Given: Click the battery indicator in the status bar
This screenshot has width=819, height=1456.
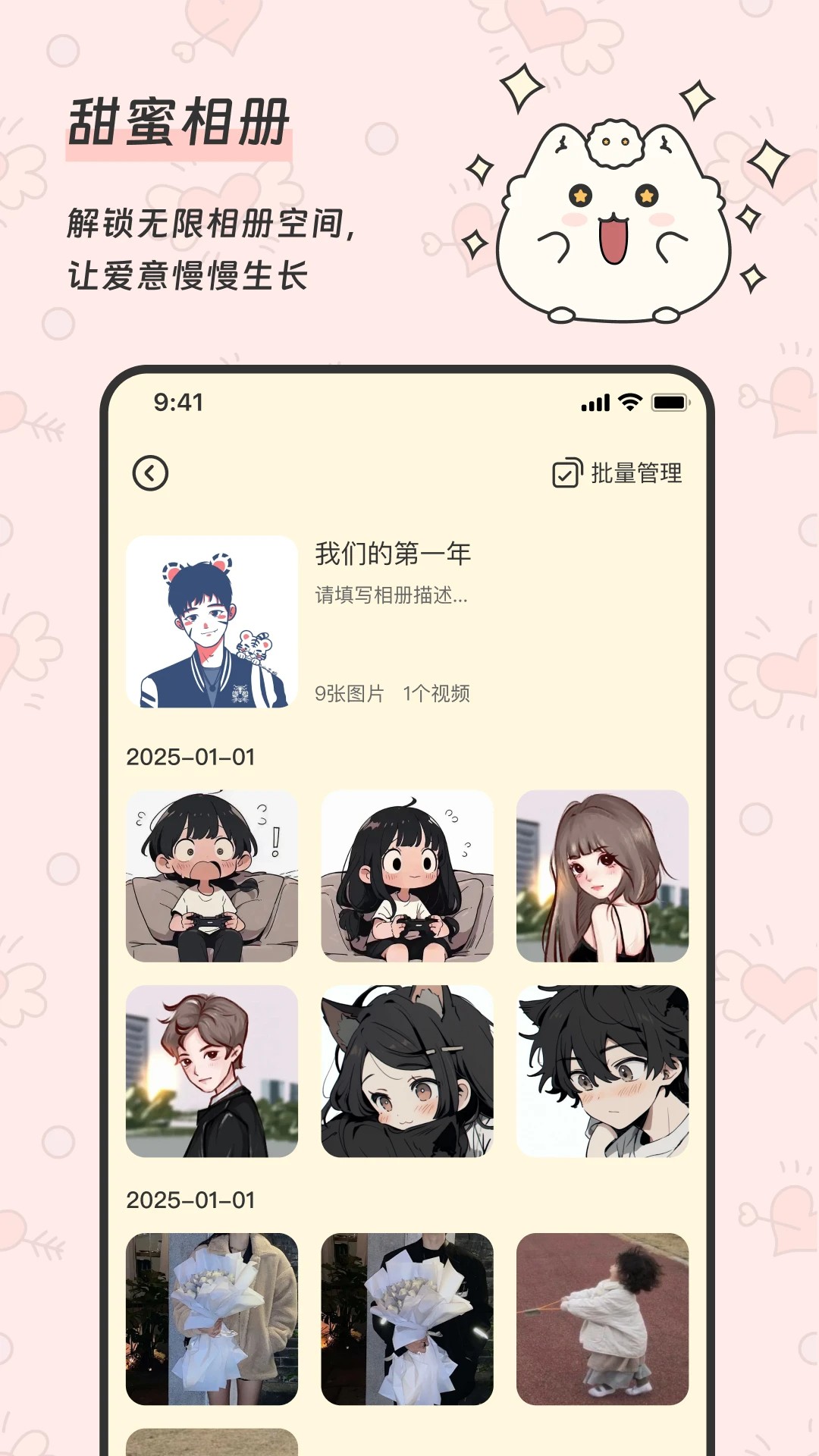Looking at the screenshot, I should pos(668,404).
